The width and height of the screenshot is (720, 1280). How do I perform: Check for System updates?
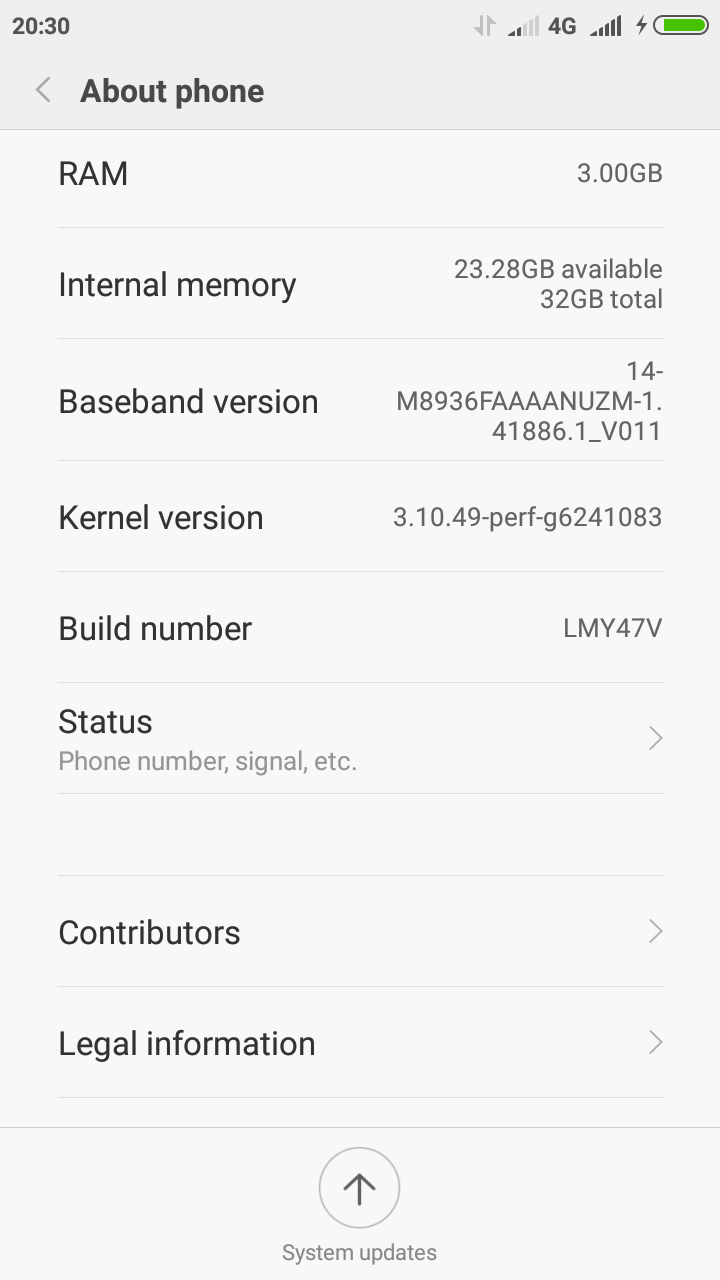point(359,1205)
